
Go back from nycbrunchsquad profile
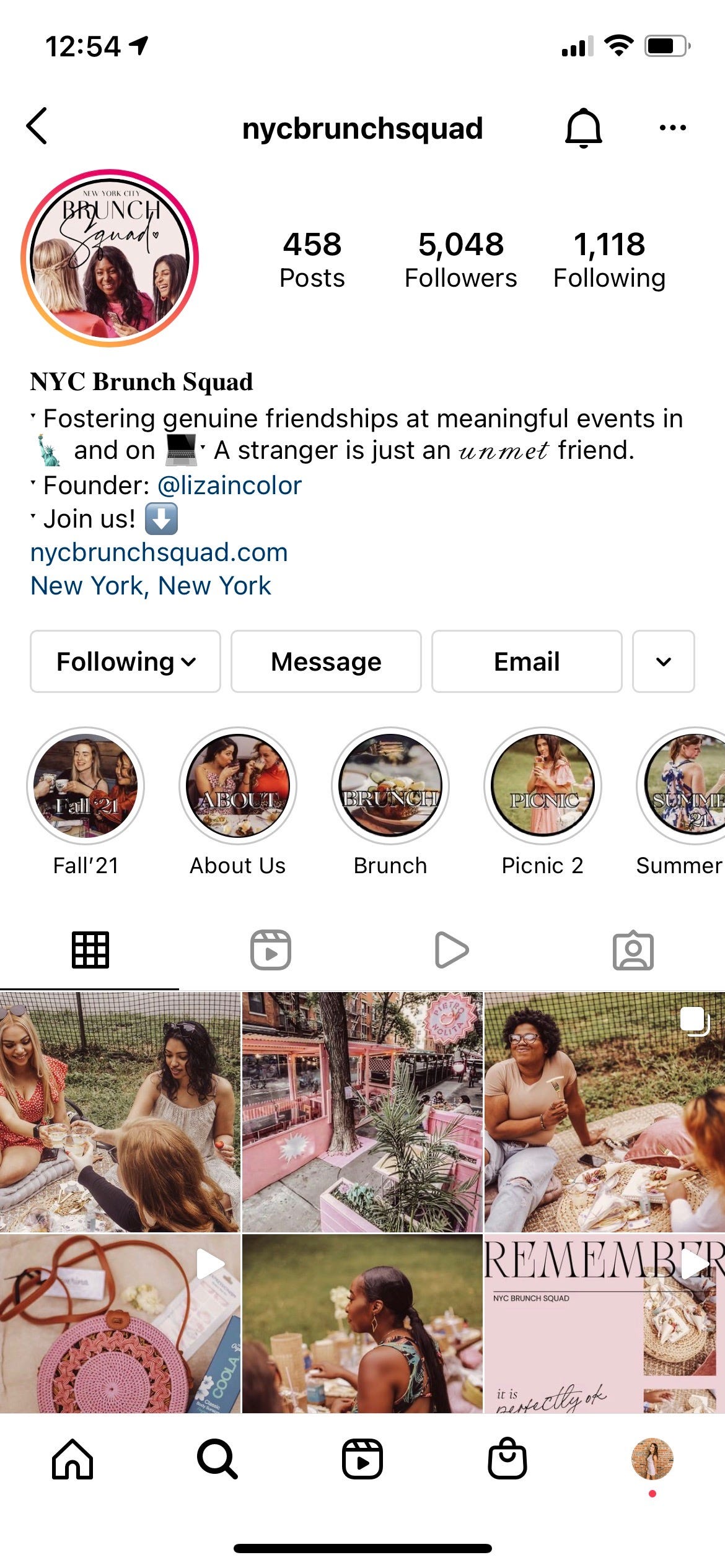point(37,126)
